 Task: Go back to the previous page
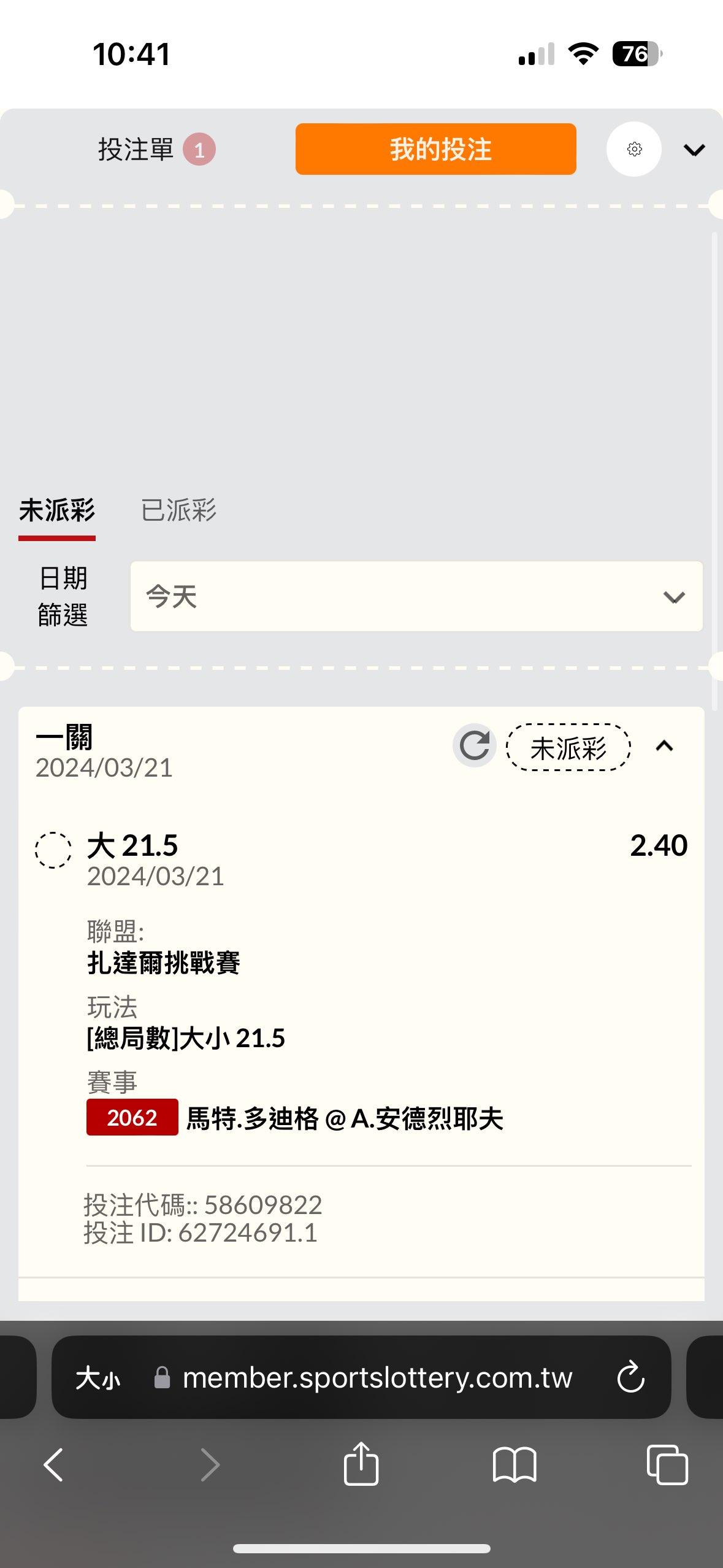tap(54, 1465)
